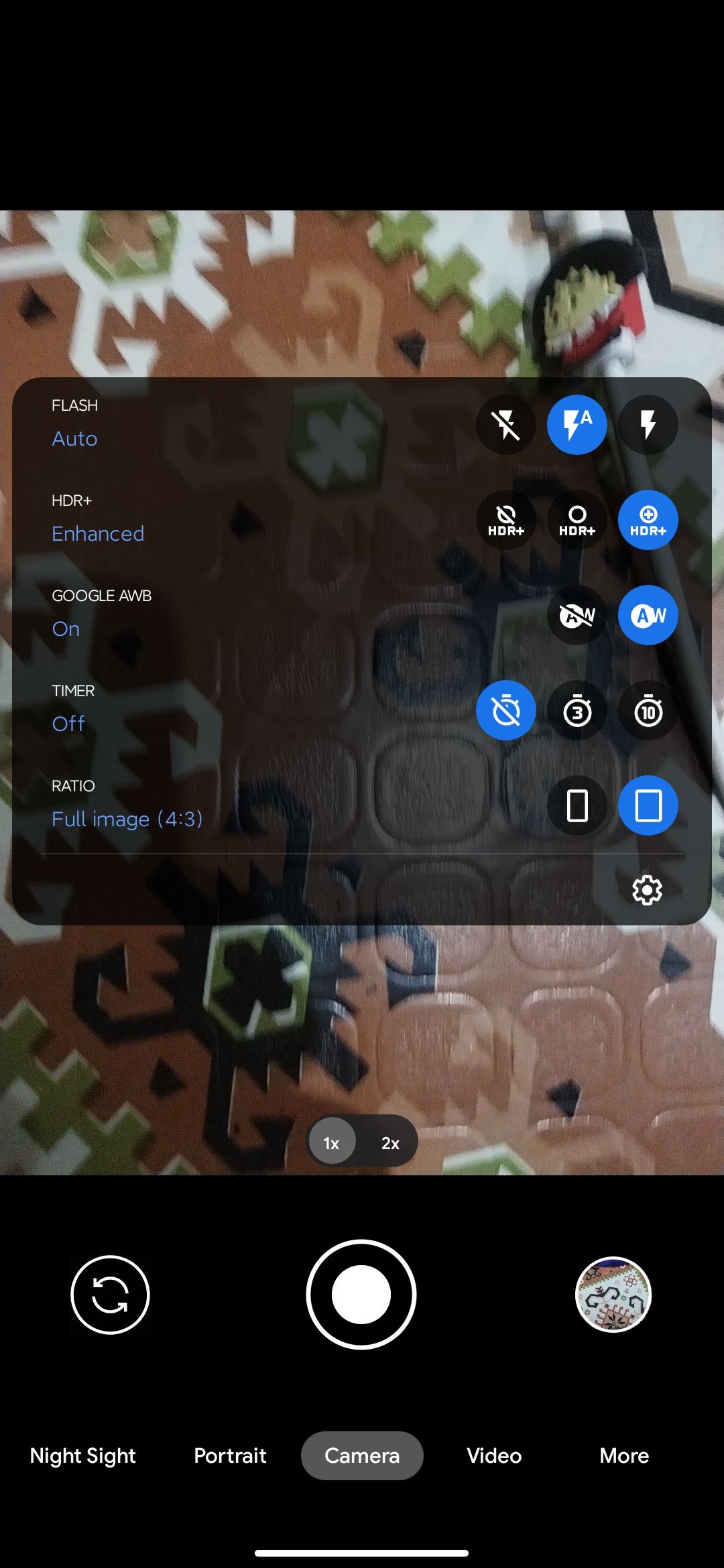Switch to Video mode

[494, 1455]
